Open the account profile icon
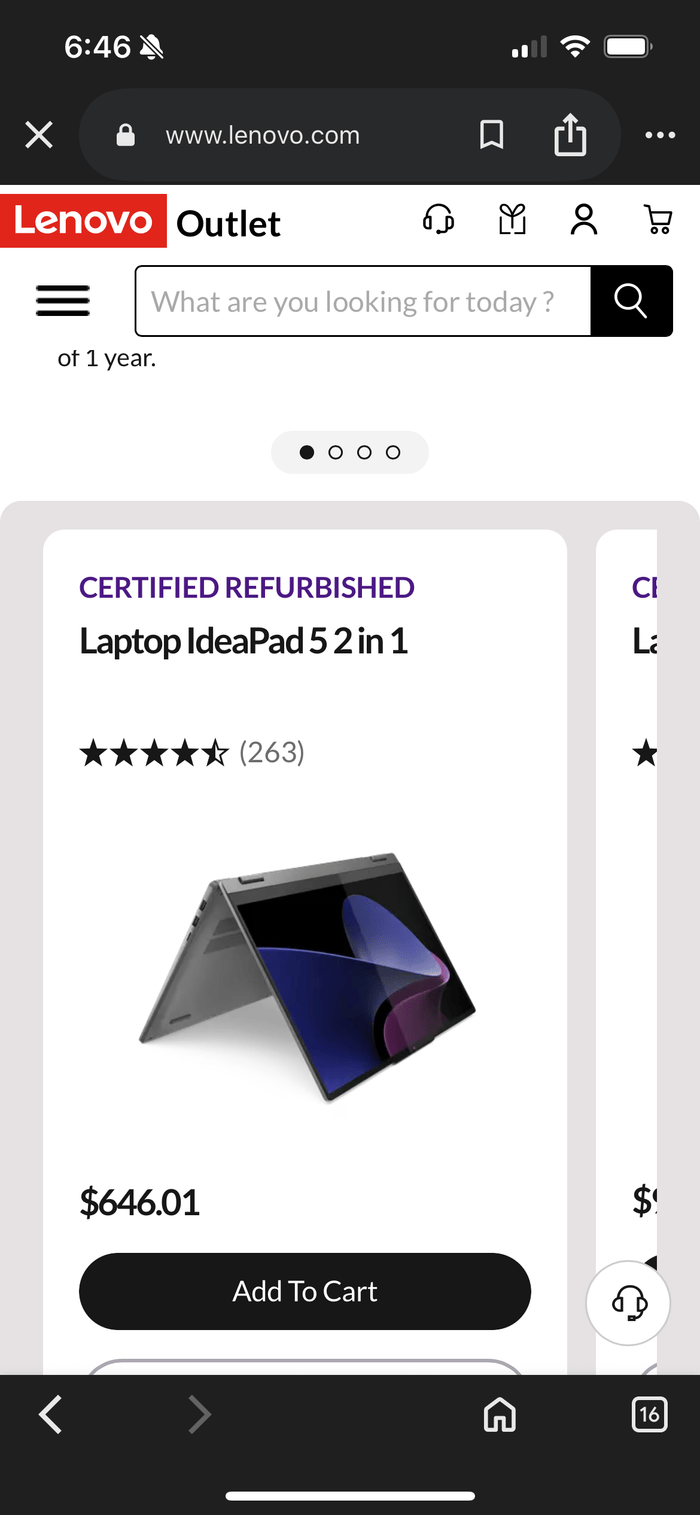700x1515 pixels. click(x=584, y=219)
